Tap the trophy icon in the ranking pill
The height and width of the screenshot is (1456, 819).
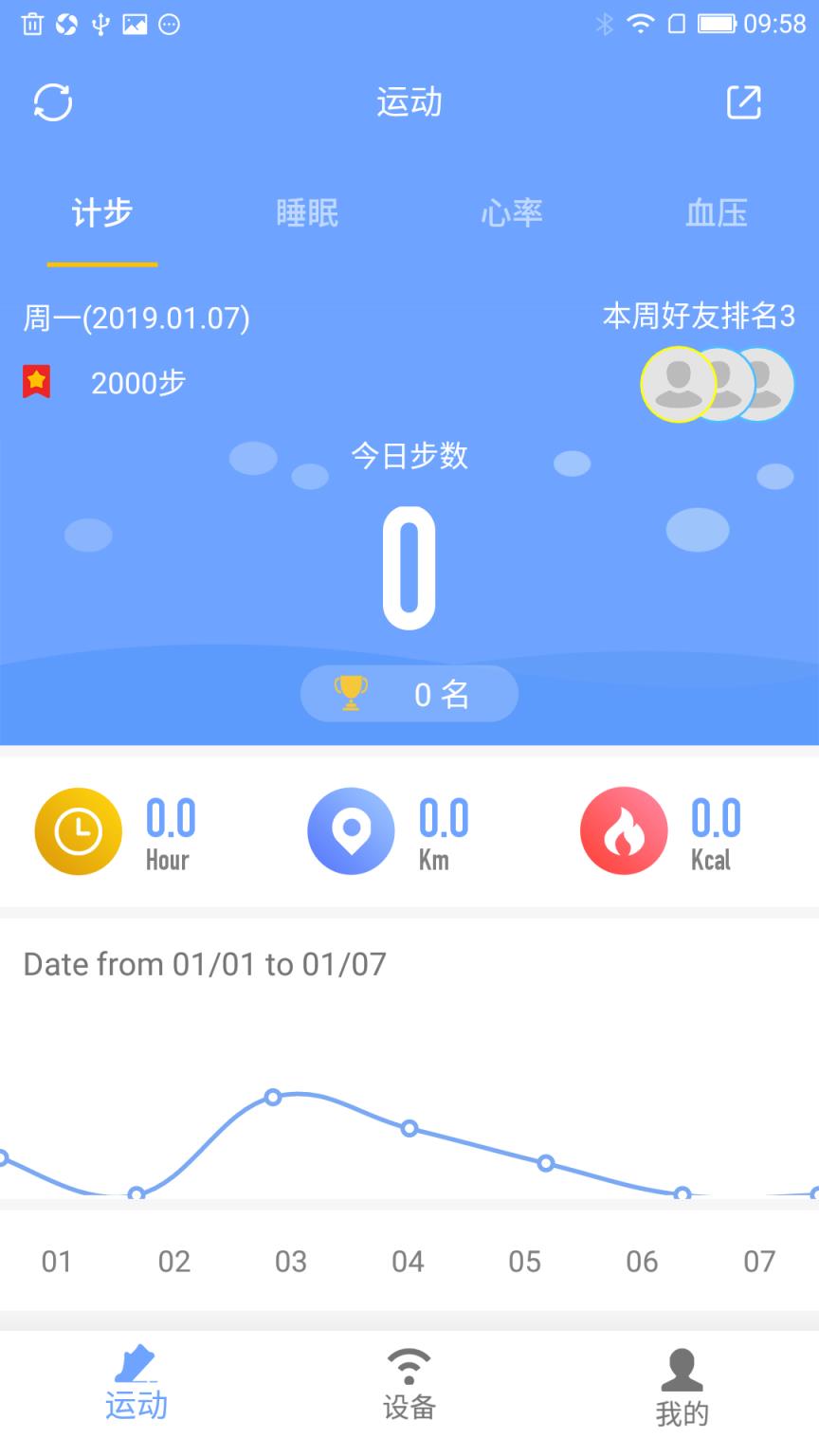tap(352, 693)
